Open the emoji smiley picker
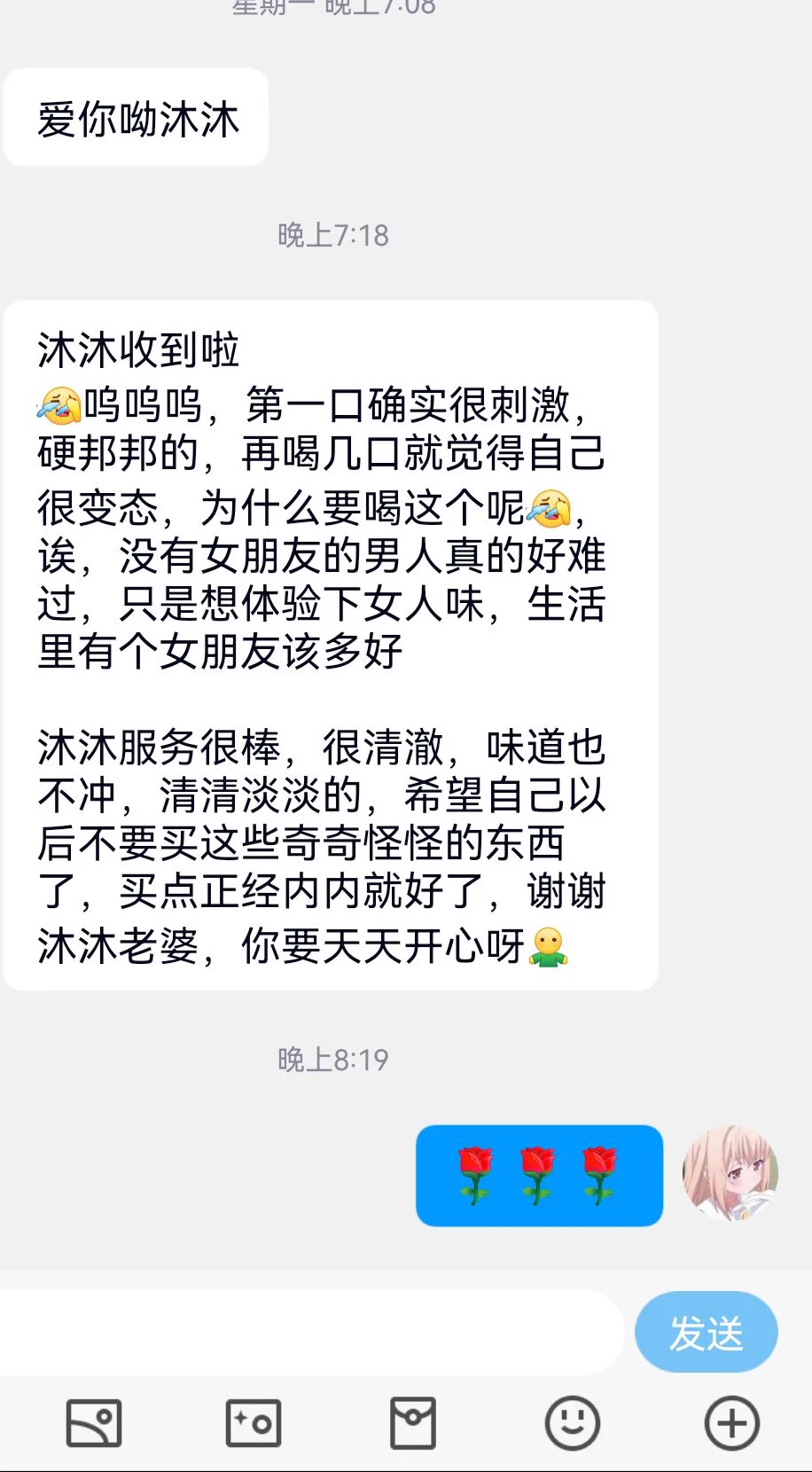This screenshot has height=1472, width=812. click(x=572, y=1423)
